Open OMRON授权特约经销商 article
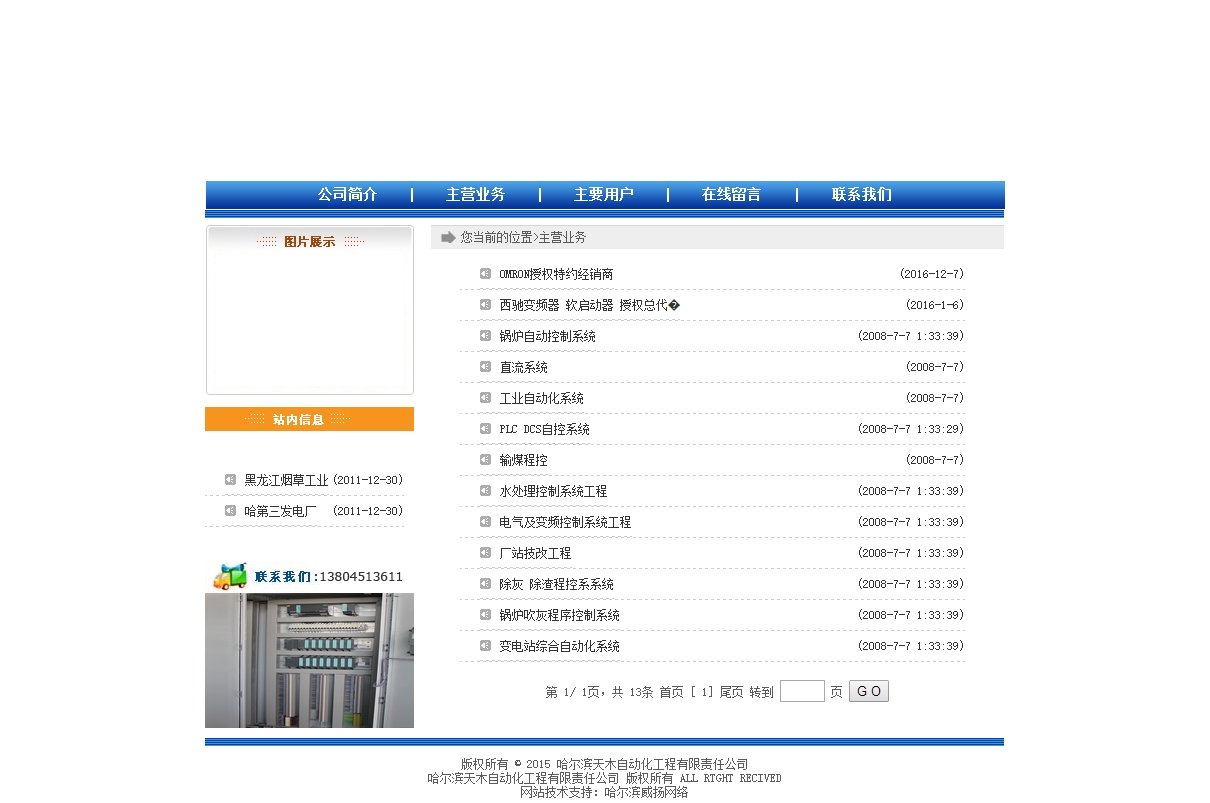The height and width of the screenshot is (803, 1210). 556,274
